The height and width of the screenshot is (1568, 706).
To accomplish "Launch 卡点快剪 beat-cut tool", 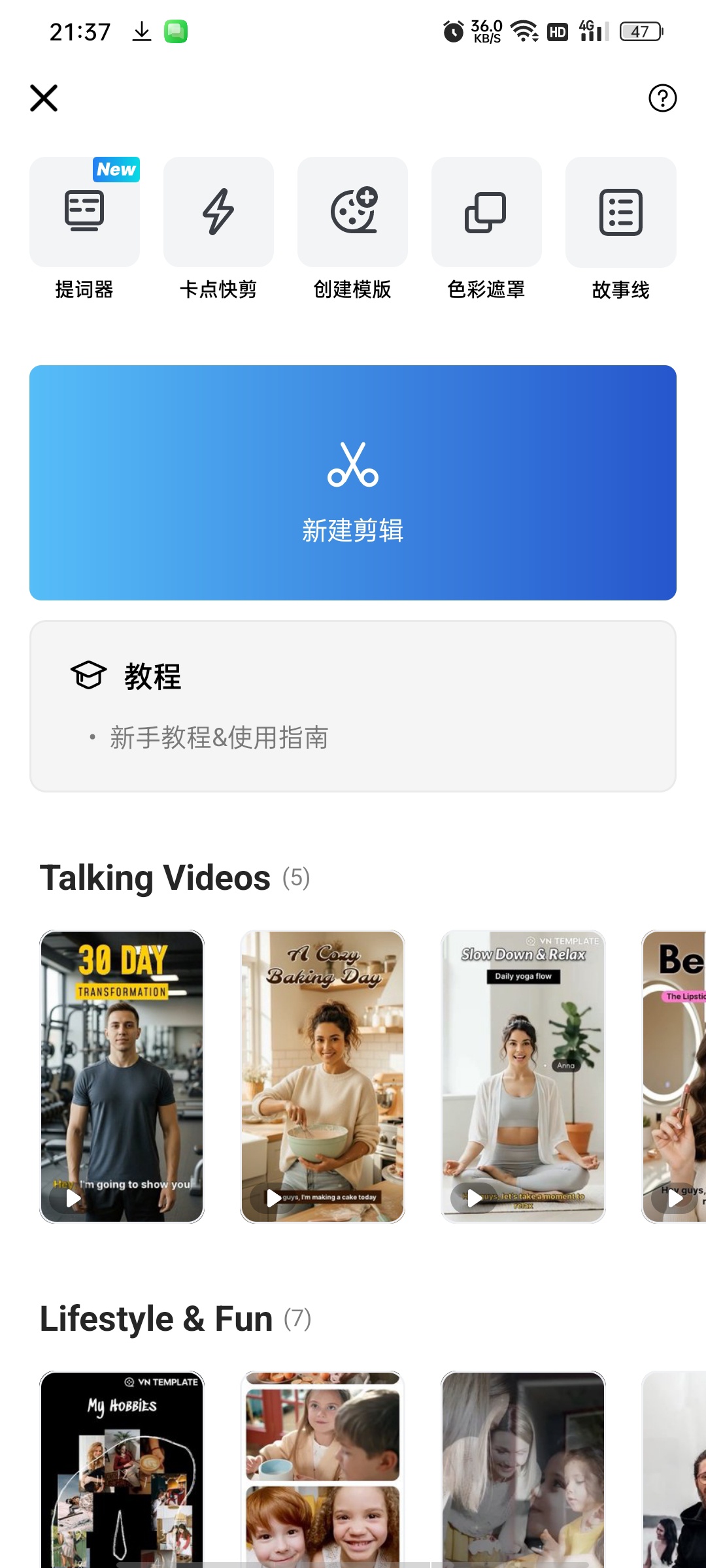I will point(218,229).
